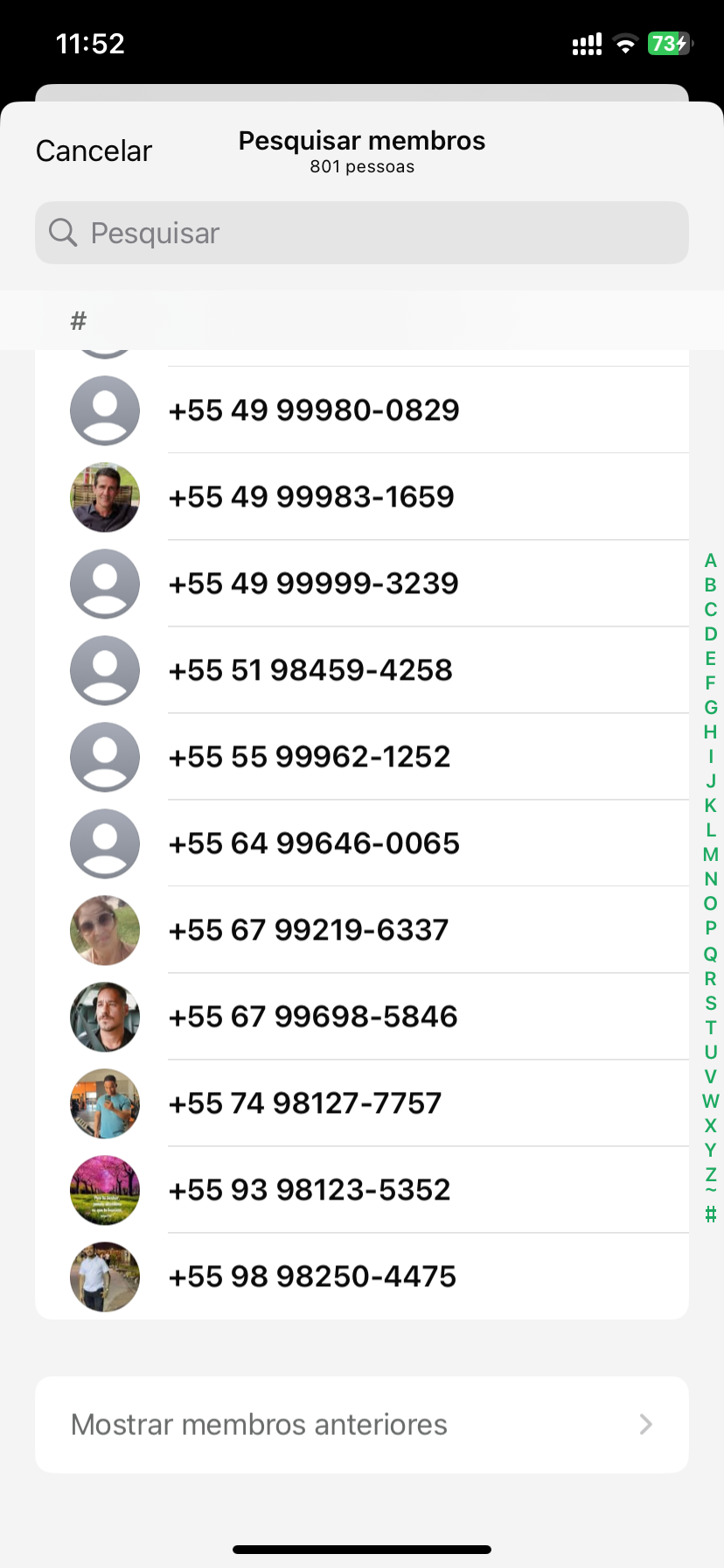Tap Cancelar to close member search
This screenshot has height=1568, width=724.
pos(94,151)
